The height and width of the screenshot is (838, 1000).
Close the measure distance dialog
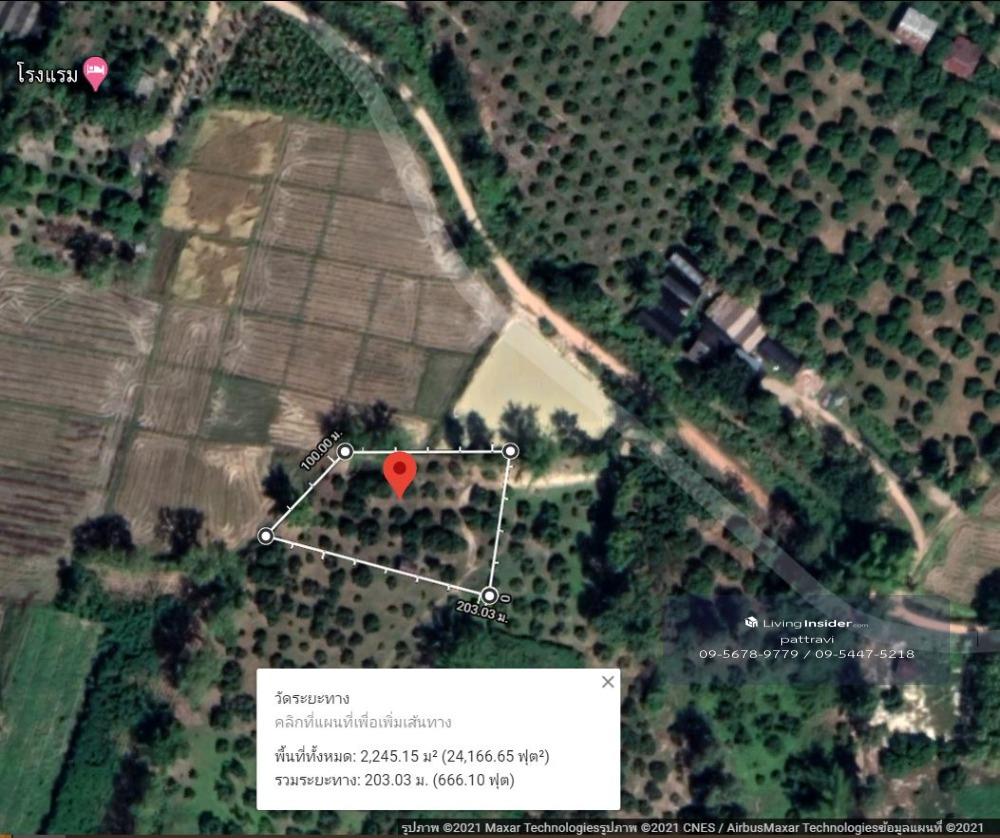click(607, 683)
